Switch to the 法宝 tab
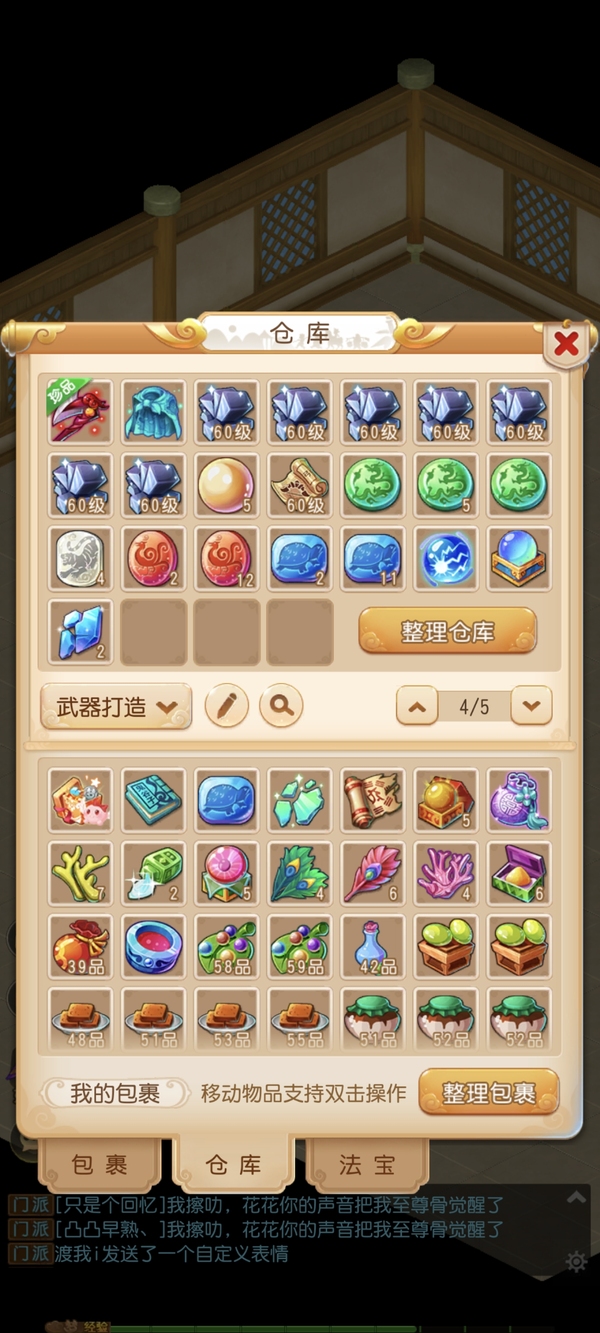 tap(366, 1165)
